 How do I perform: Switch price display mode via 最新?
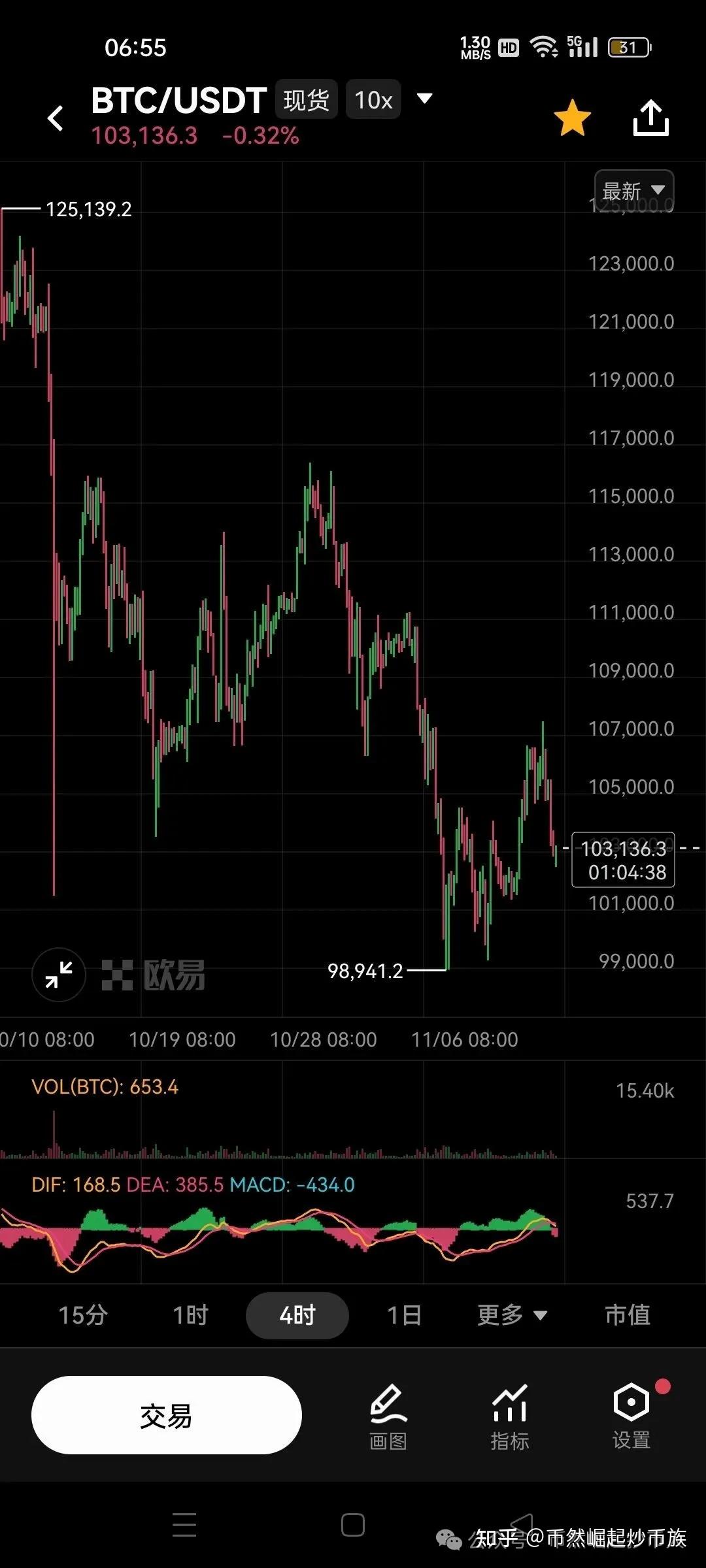click(x=623, y=190)
